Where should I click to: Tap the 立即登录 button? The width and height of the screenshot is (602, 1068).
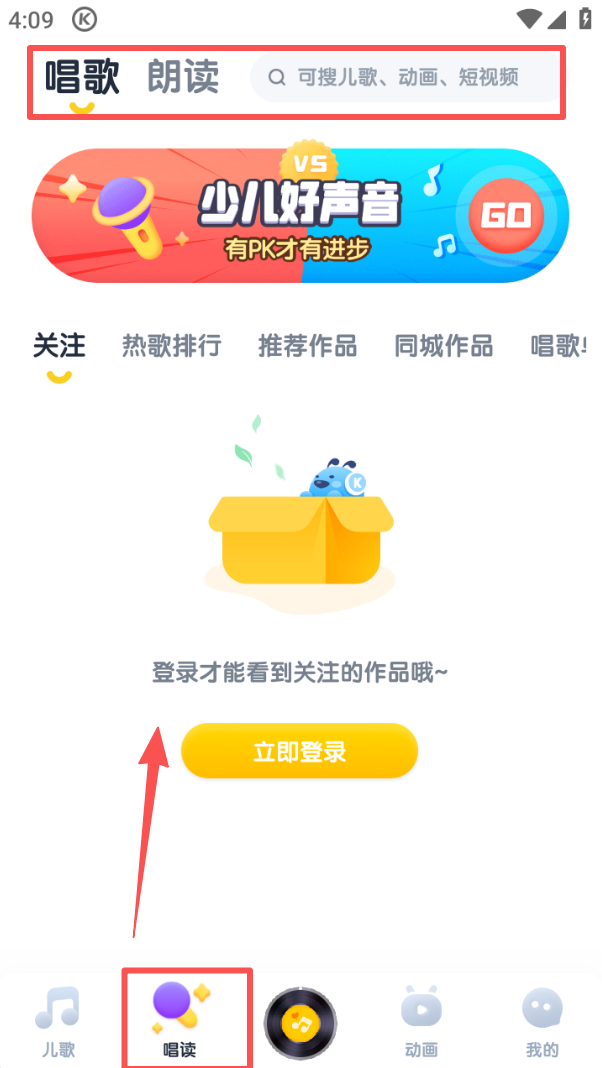299,751
